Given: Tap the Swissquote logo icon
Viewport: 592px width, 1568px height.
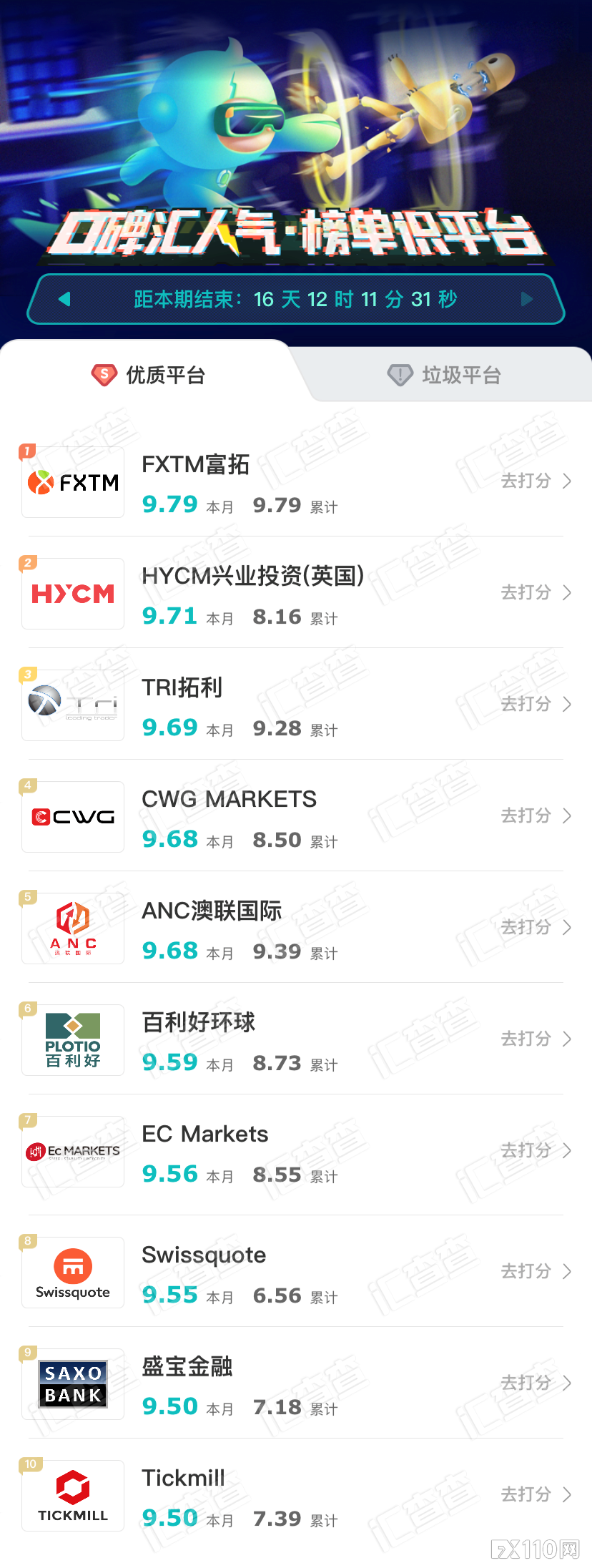Looking at the screenshot, I should coord(72,1272).
